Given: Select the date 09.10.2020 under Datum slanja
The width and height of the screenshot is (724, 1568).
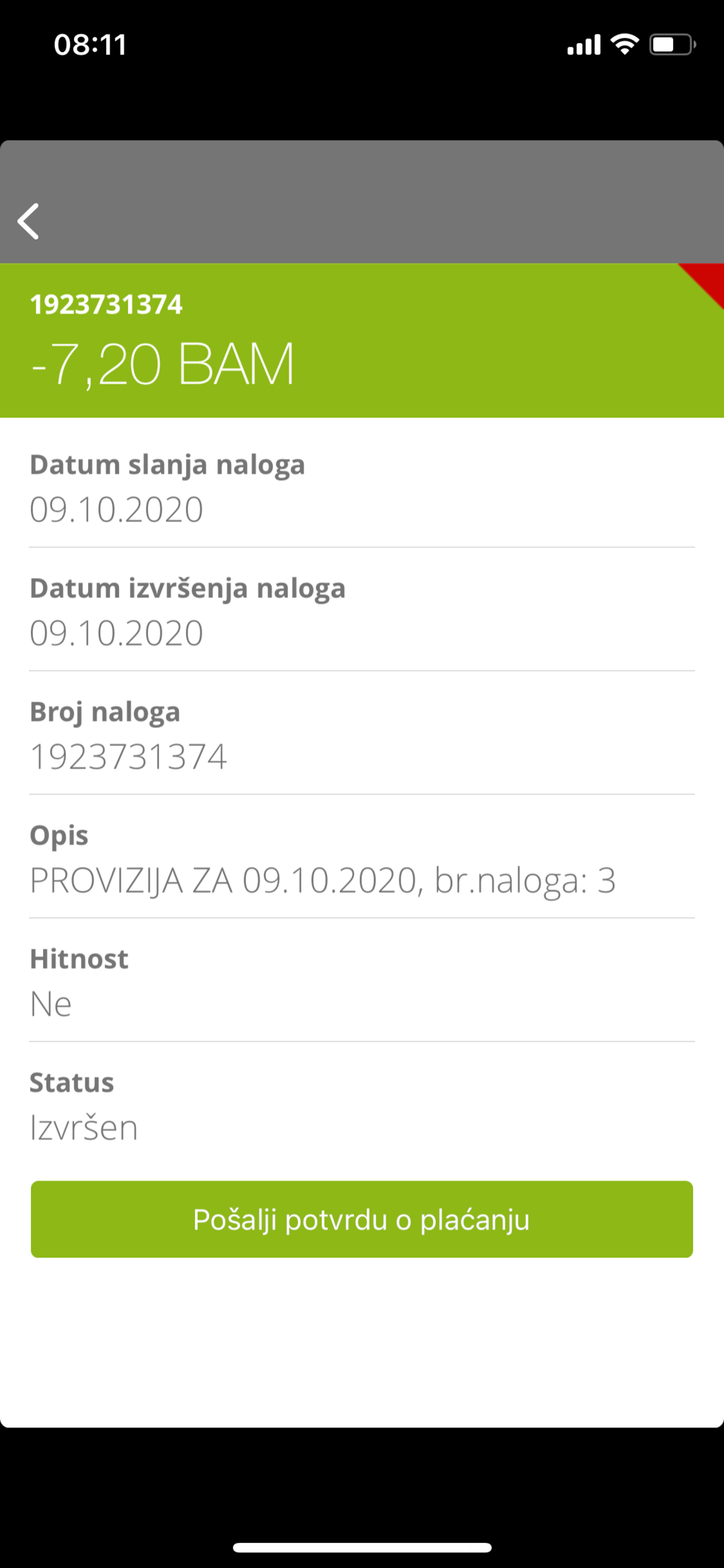Looking at the screenshot, I should click(115, 509).
